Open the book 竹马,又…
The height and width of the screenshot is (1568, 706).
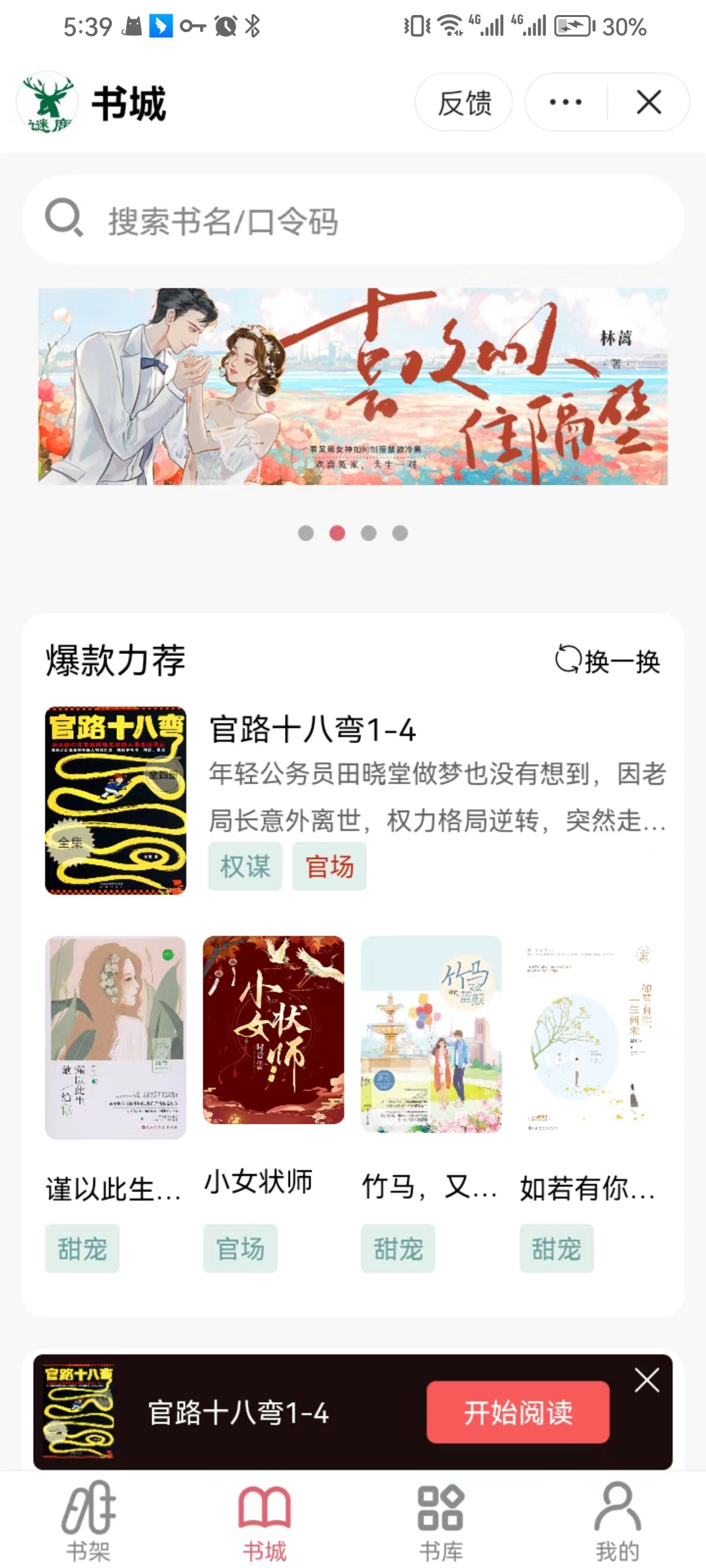point(431,1070)
